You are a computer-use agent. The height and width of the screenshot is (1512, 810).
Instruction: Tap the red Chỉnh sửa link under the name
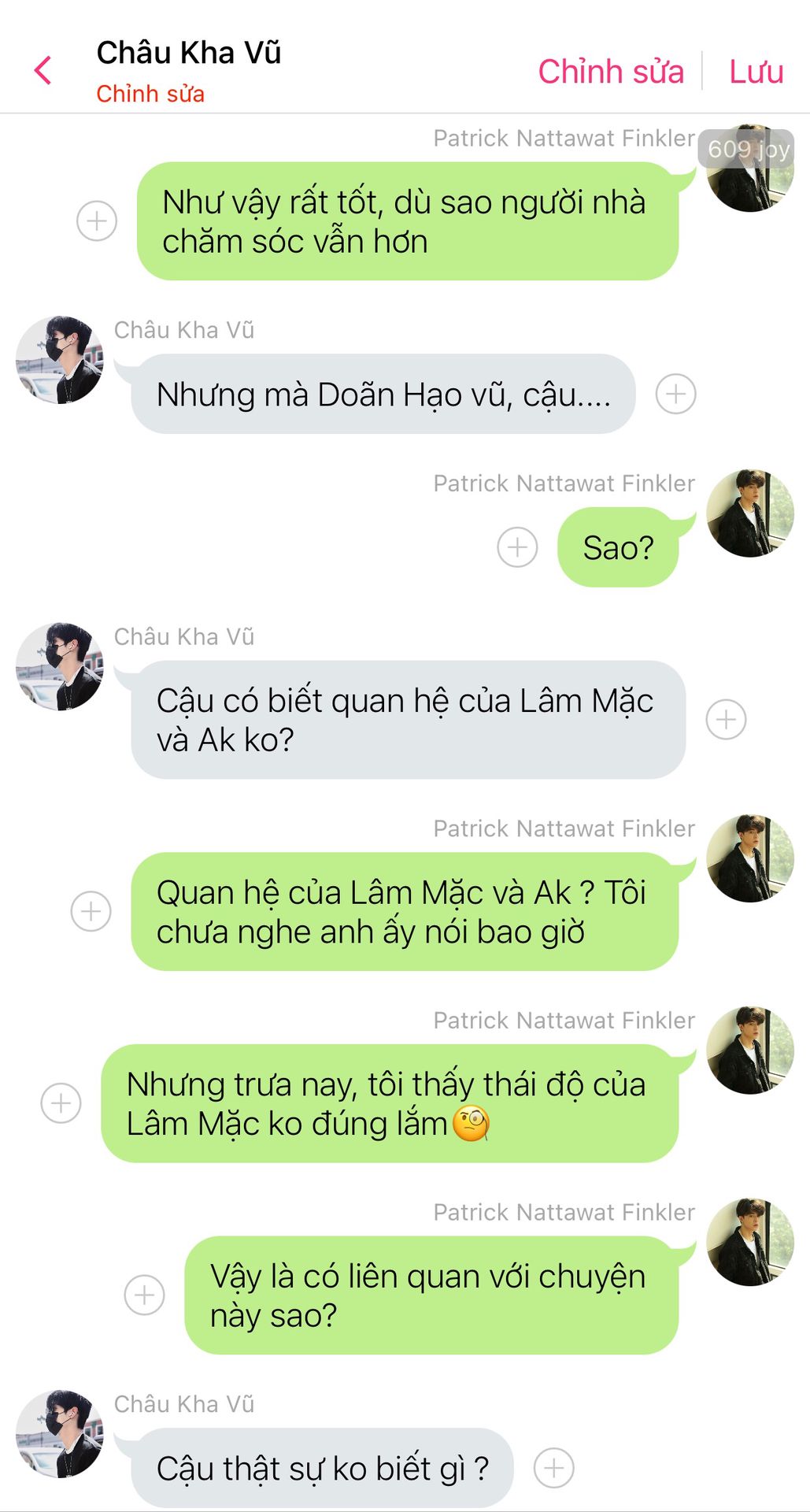150,94
